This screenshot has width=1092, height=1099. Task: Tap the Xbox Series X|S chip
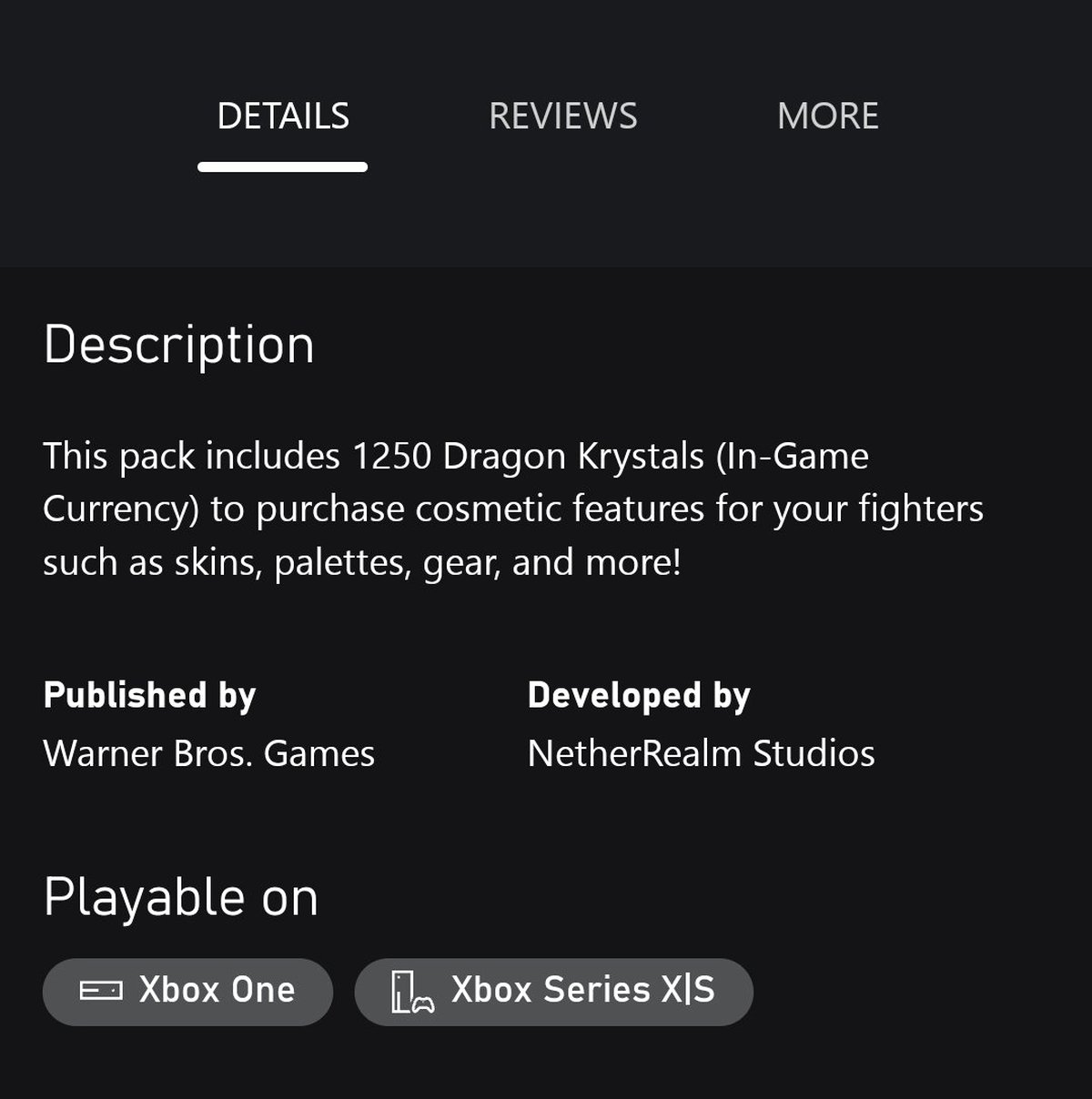[x=553, y=991]
